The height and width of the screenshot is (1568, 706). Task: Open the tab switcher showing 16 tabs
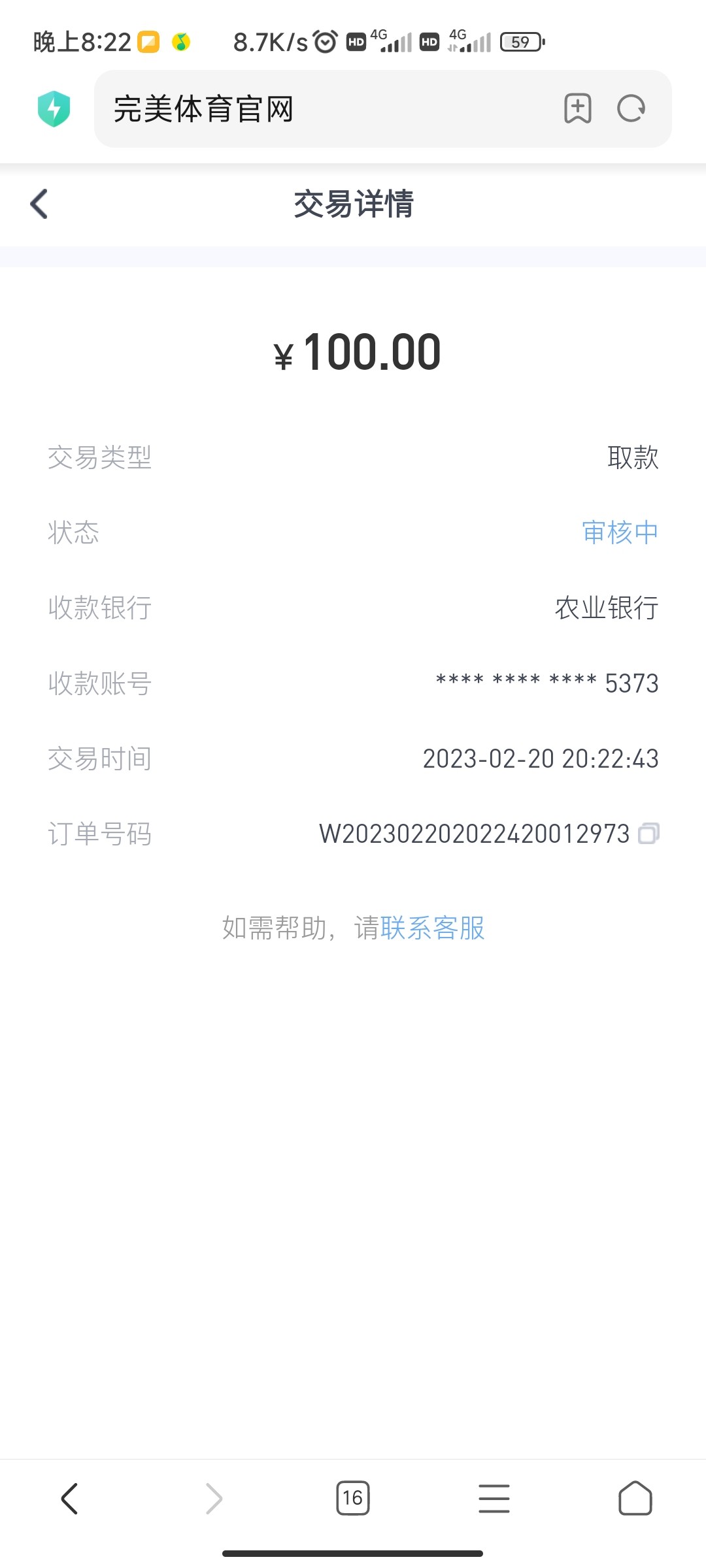click(x=353, y=1499)
